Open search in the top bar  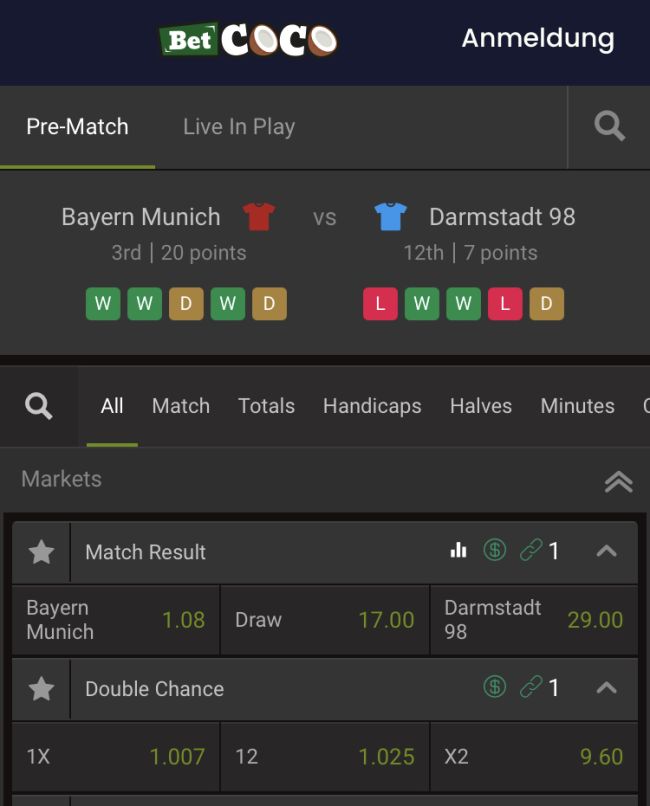pyautogui.click(x=609, y=127)
